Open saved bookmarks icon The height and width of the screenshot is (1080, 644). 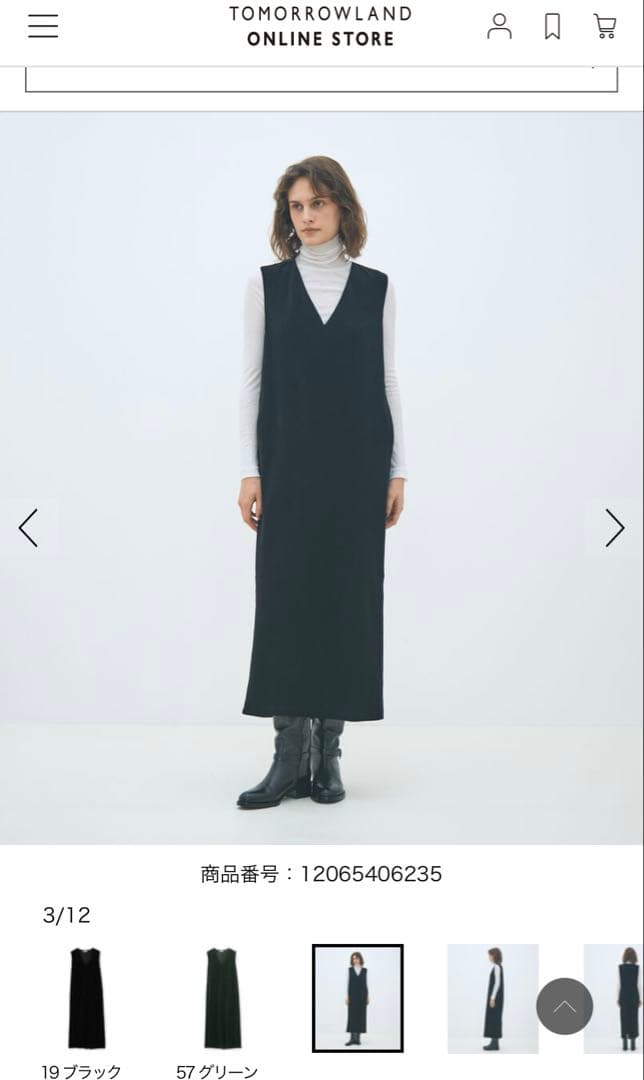coord(552,27)
